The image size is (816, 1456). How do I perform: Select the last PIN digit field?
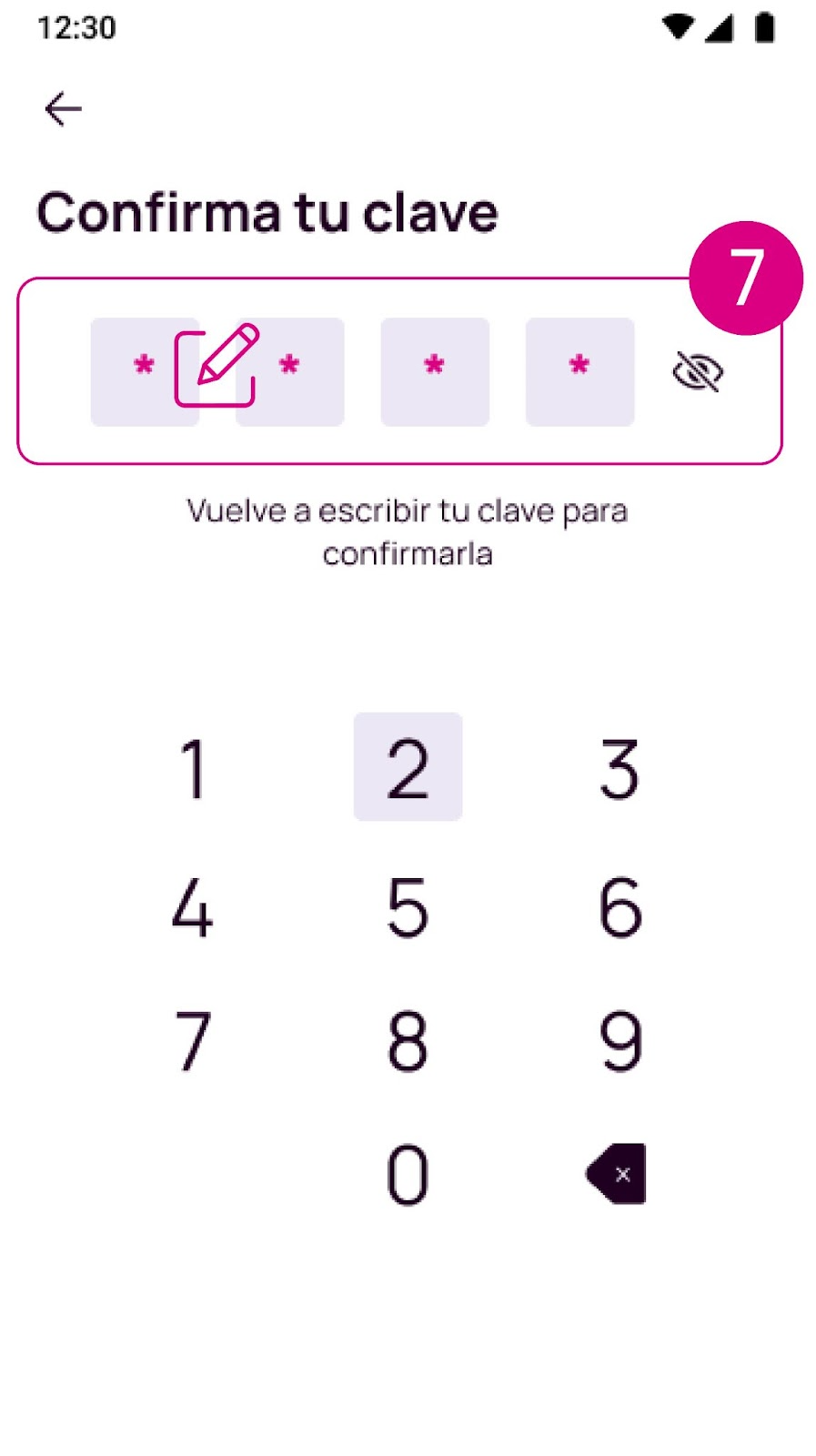(x=579, y=370)
